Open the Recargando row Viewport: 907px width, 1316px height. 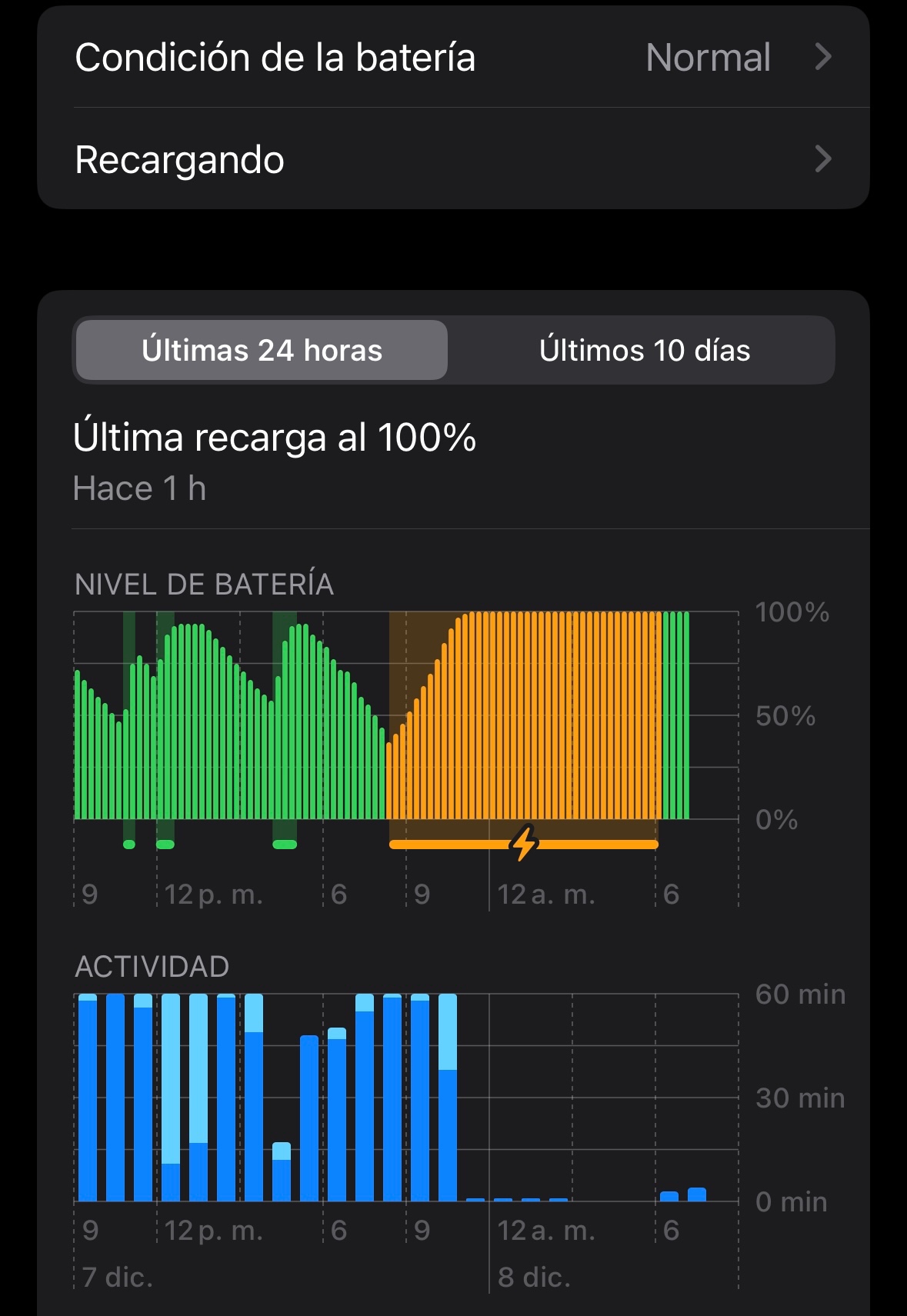[452, 160]
